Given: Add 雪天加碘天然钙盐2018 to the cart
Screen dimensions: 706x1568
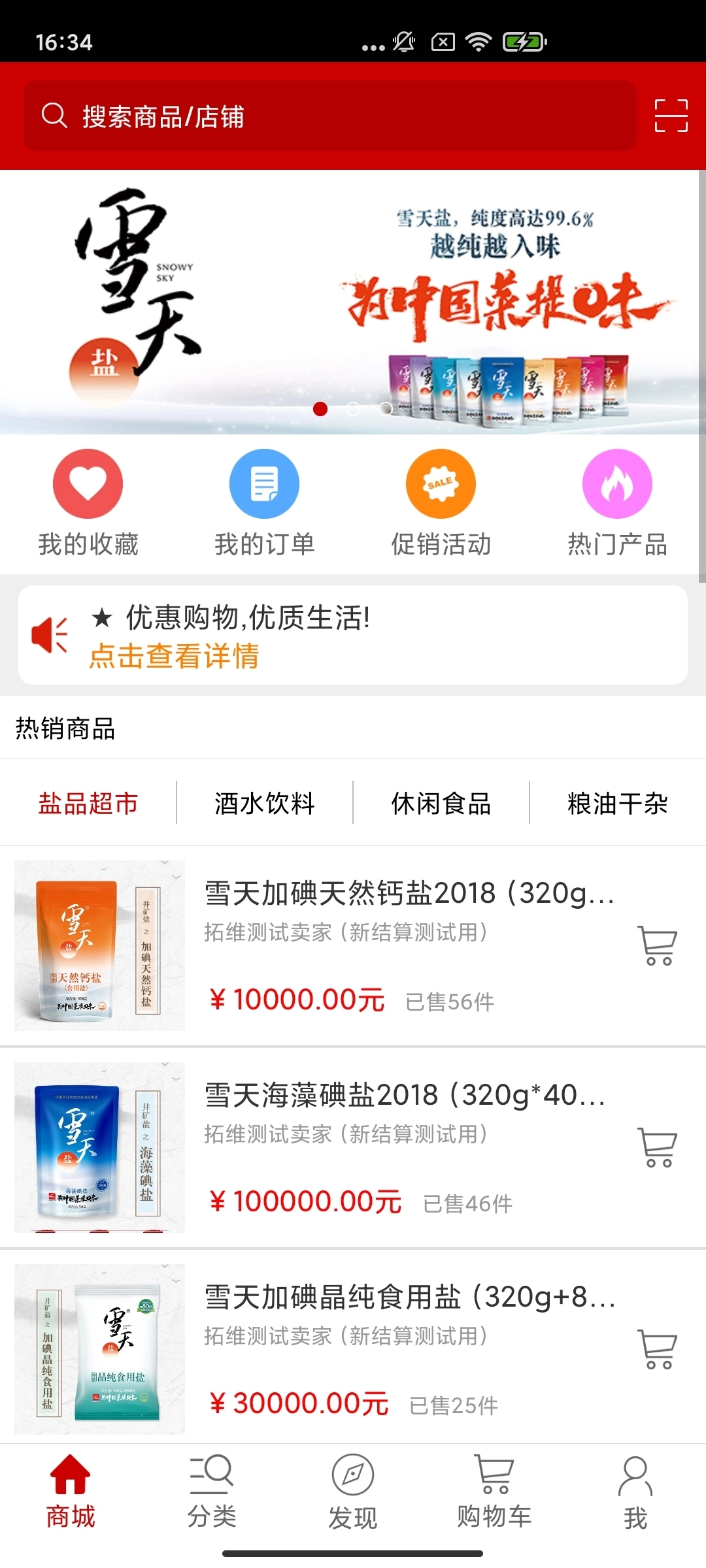Looking at the screenshot, I should pos(657,945).
